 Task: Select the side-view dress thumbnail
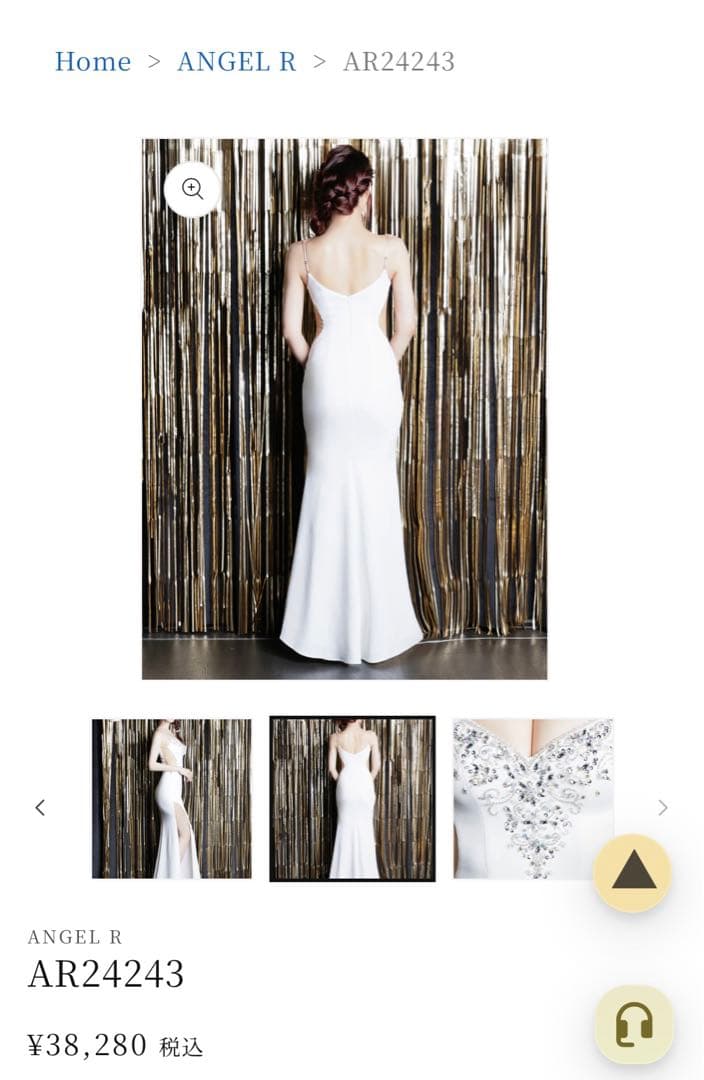(172, 799)
